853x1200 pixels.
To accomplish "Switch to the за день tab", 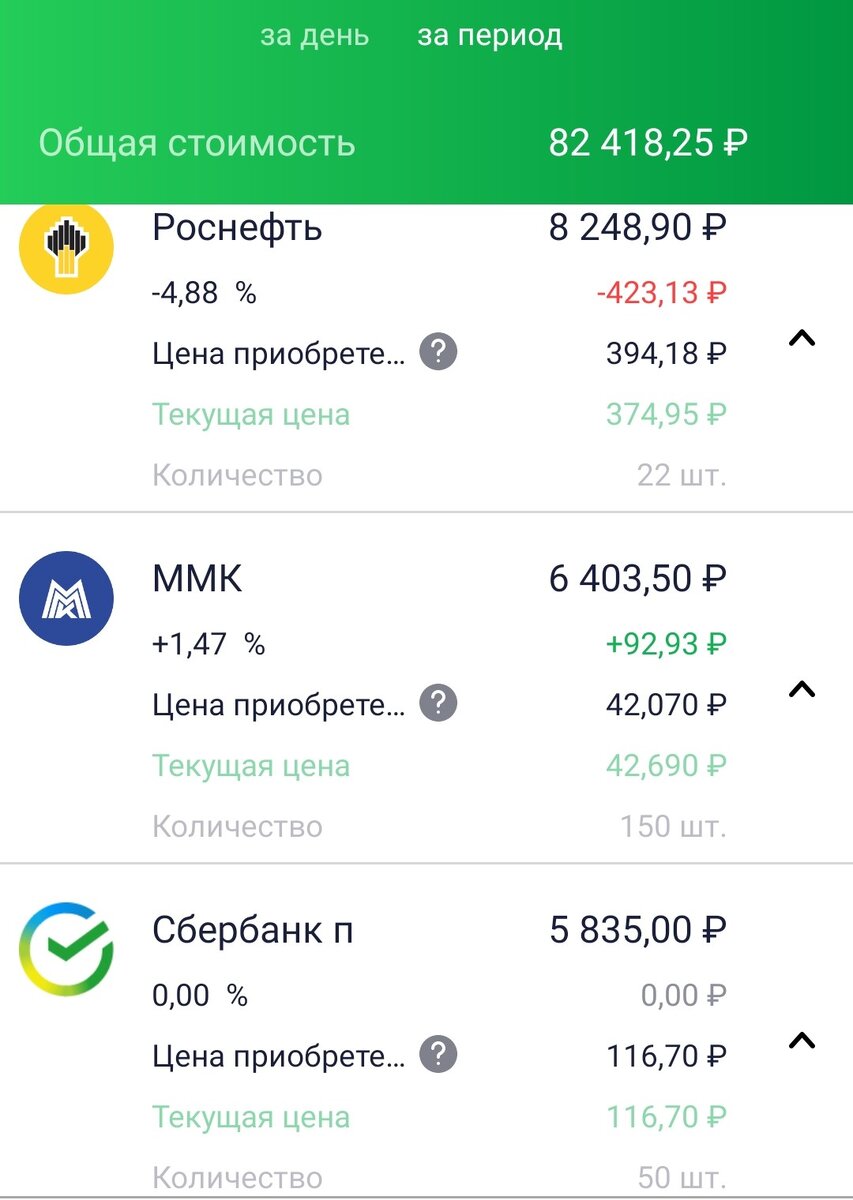I will click(x=315, y=36).
